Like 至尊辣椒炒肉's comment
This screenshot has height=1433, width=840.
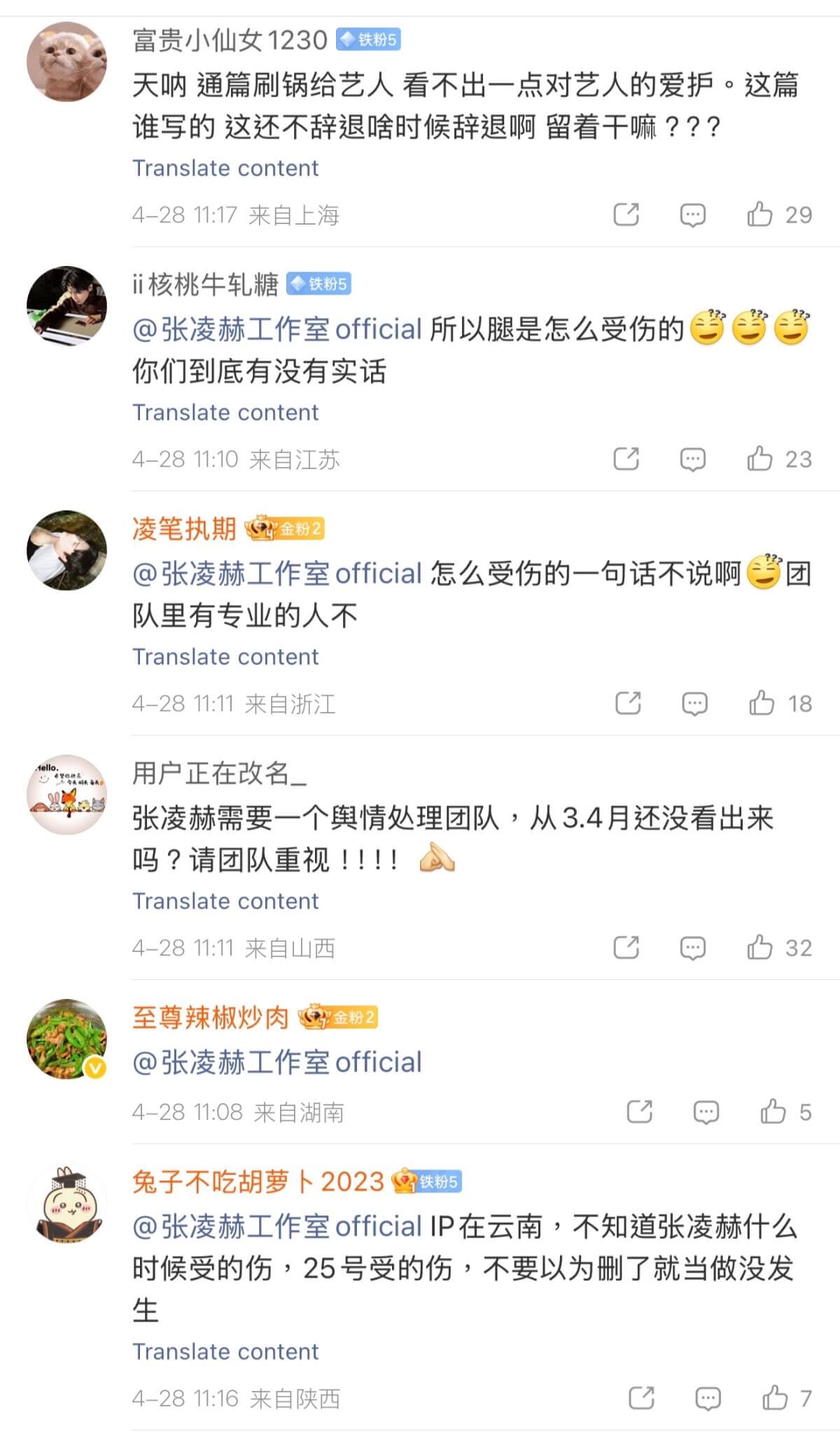coord(773,1112)
